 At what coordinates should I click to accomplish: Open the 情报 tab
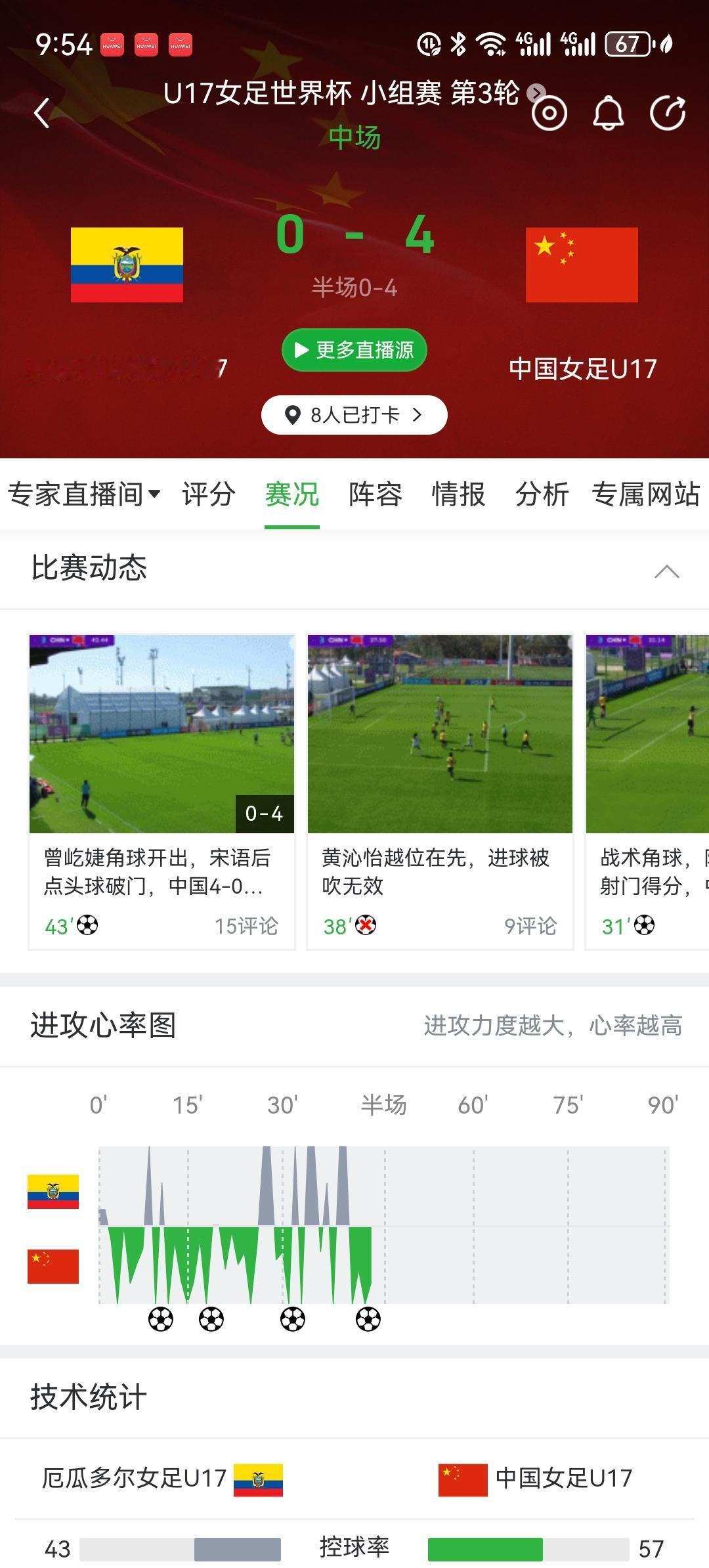(458, 494)
